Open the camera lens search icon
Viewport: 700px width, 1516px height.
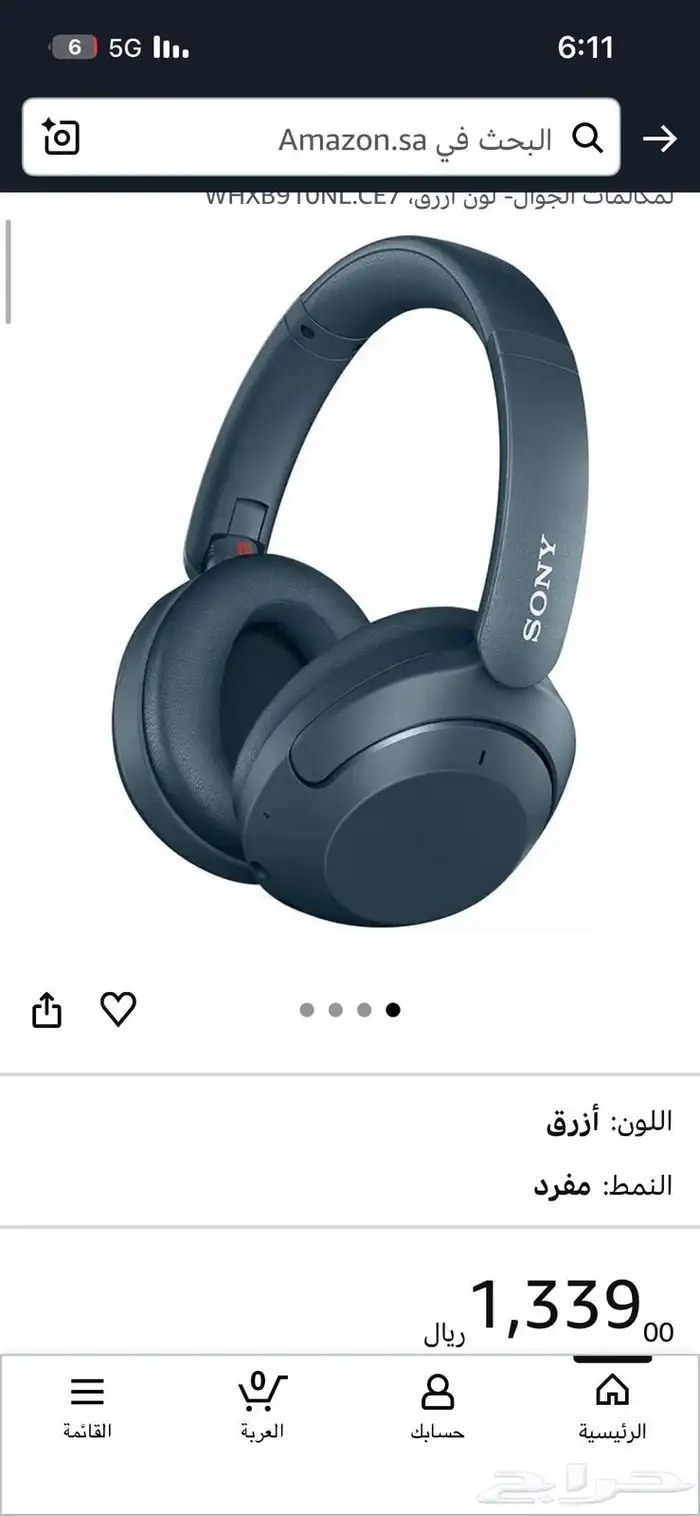point(61,138)
